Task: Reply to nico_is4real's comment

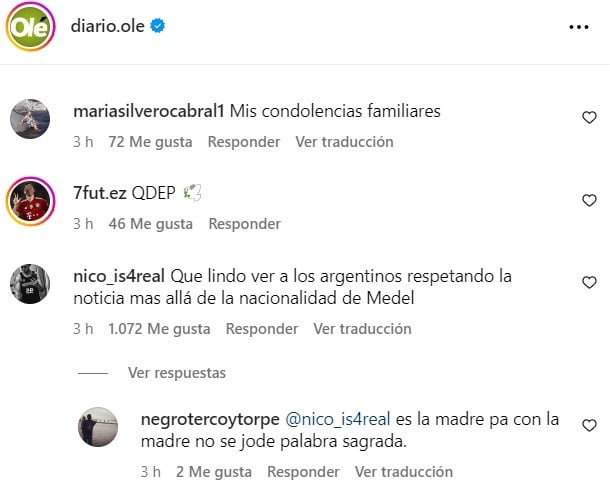Action: point(261,328)
